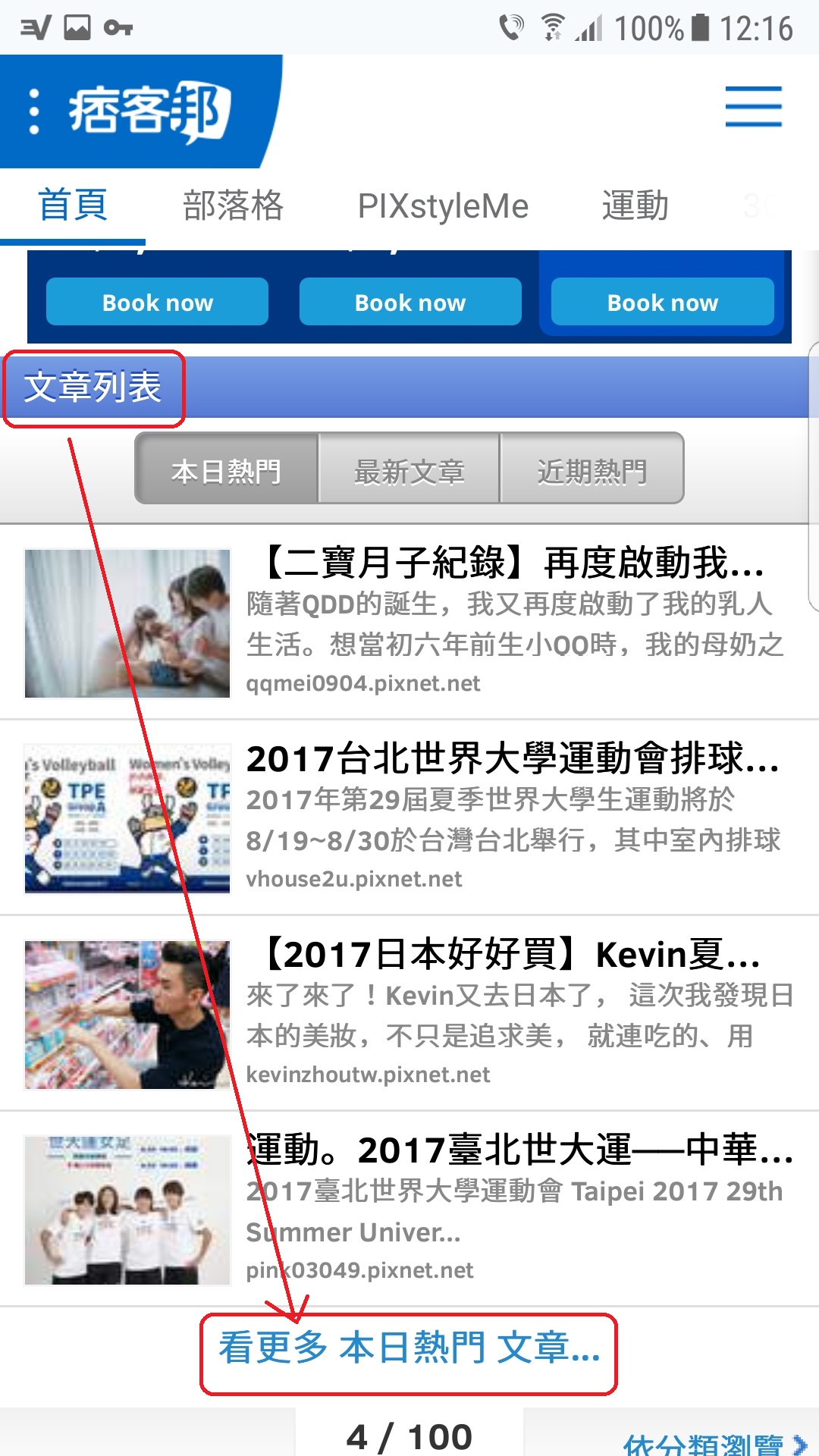Open the PIXstyleMe tab

tap(443, 206)
